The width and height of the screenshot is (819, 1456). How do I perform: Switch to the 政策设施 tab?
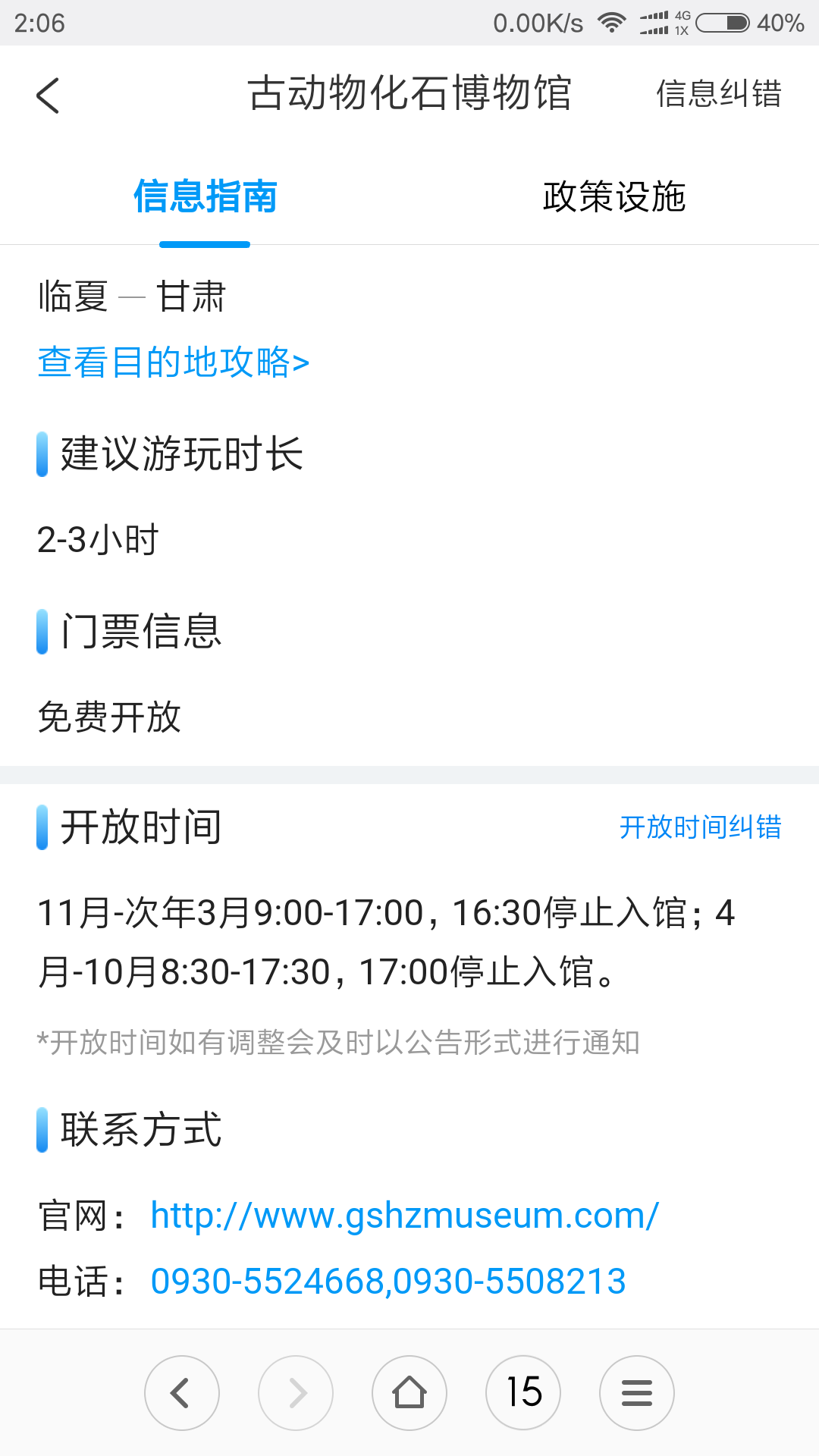(x=614, y=197)
